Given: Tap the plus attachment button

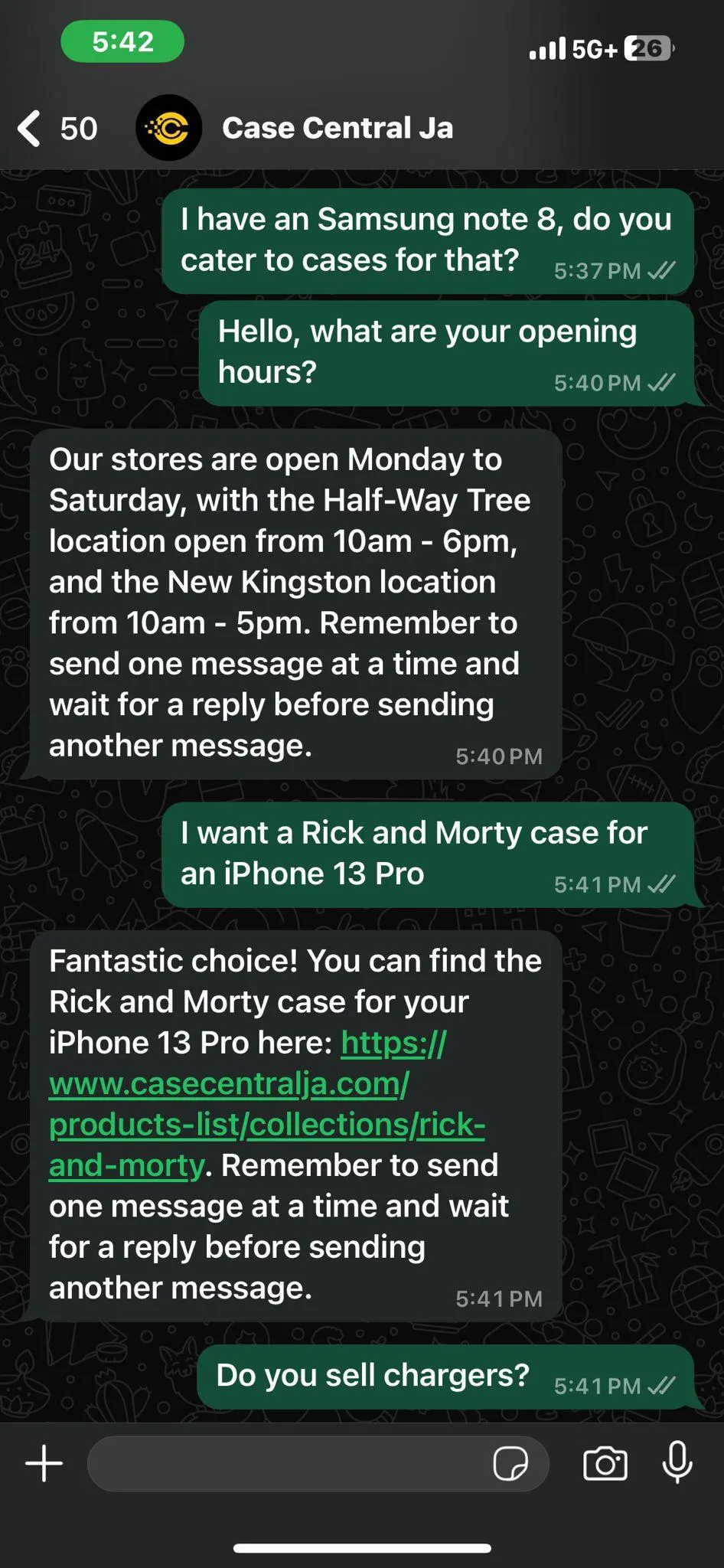Looking at the screenshot, I should click(44, 1463).
